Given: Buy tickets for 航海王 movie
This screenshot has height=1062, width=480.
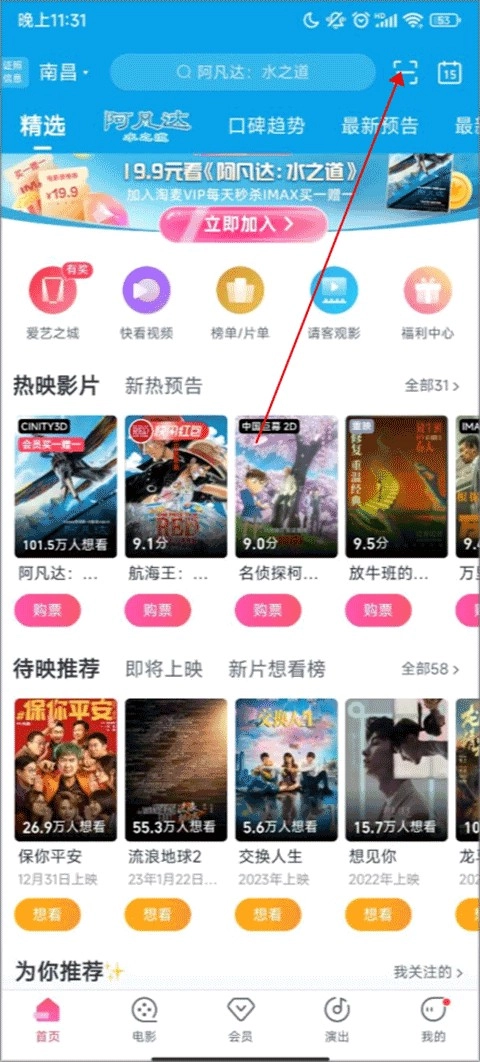Looking at the screenshot, I should [x=158, y=610].
